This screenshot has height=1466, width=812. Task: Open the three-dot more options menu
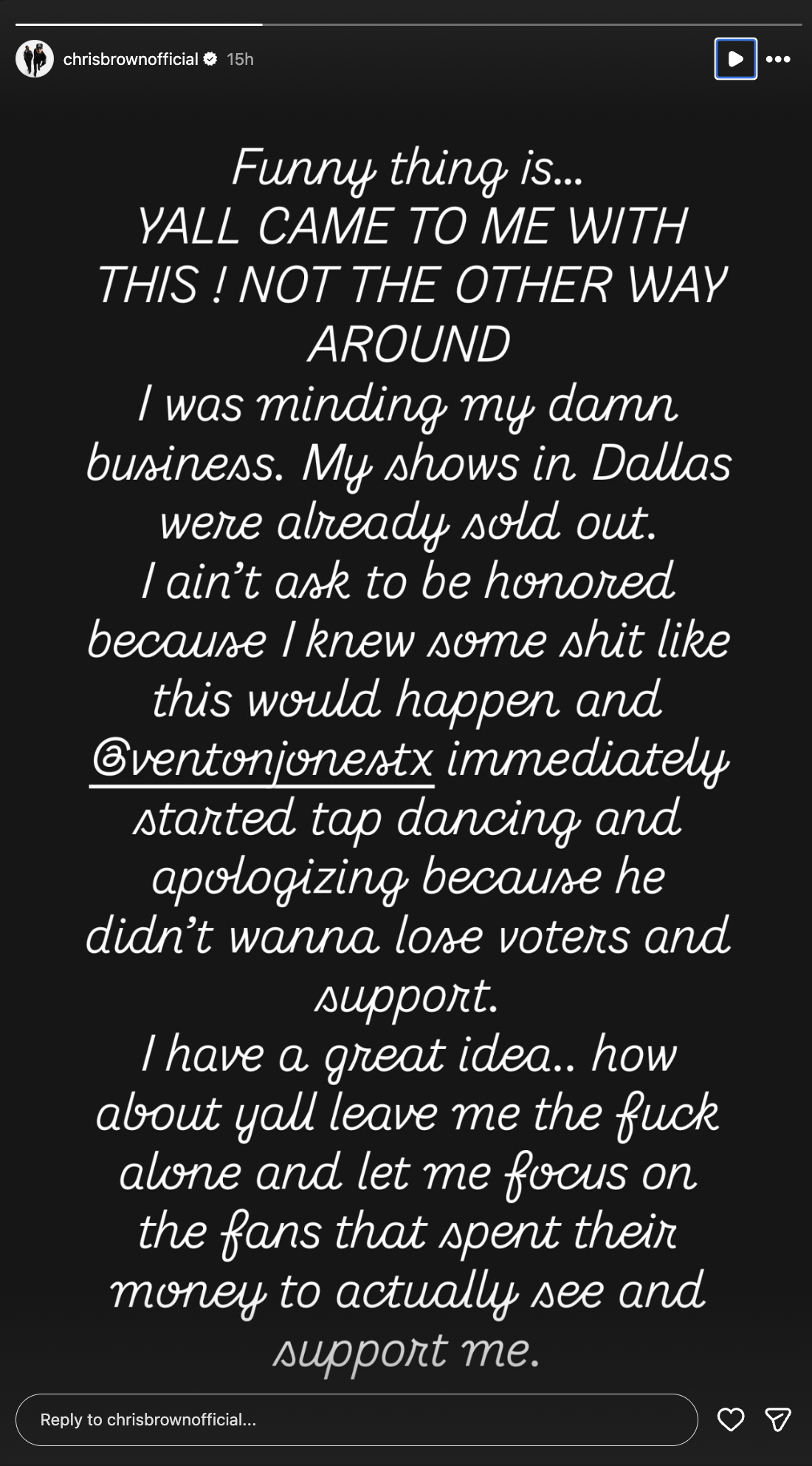778,59
